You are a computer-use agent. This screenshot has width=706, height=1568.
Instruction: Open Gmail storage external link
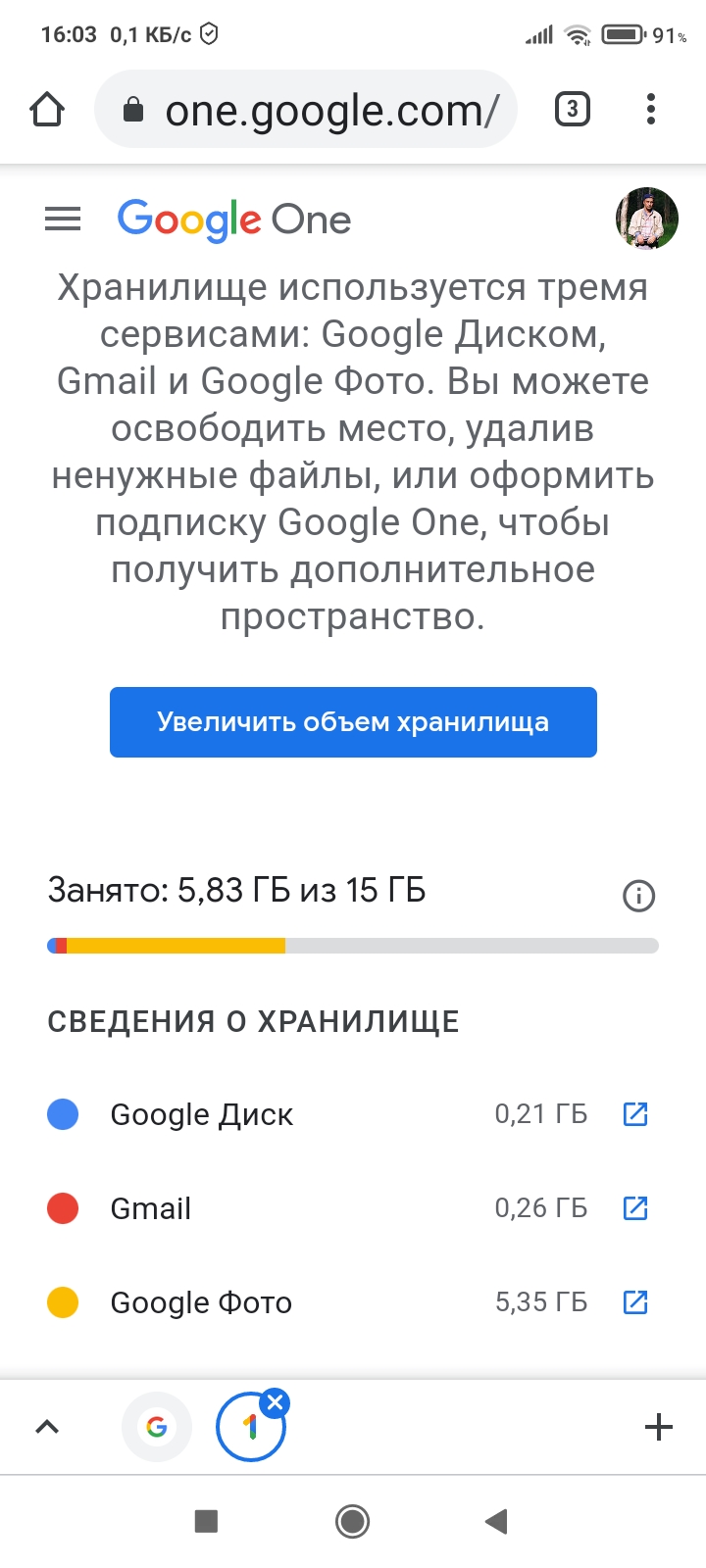pos(635,1208)
